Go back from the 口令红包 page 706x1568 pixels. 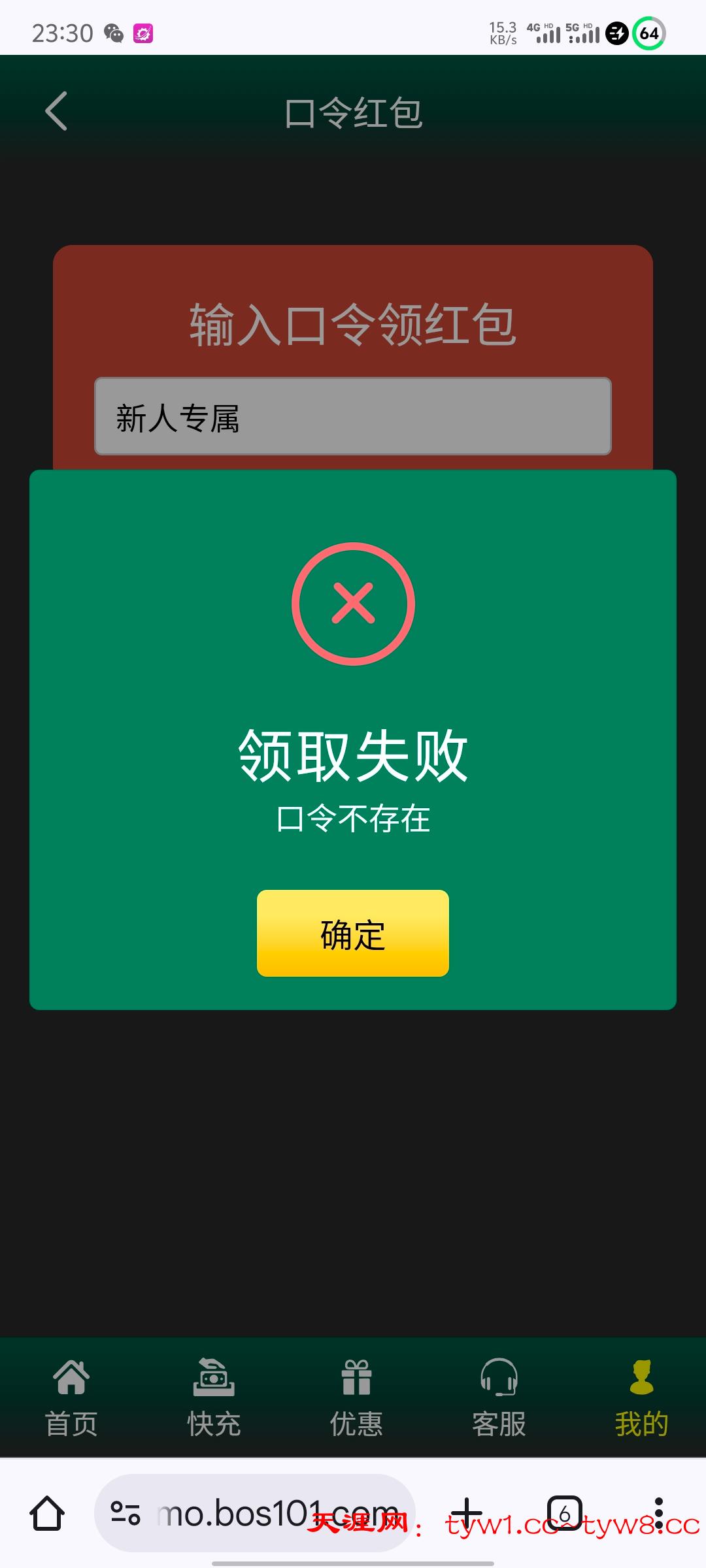(57, 111)
